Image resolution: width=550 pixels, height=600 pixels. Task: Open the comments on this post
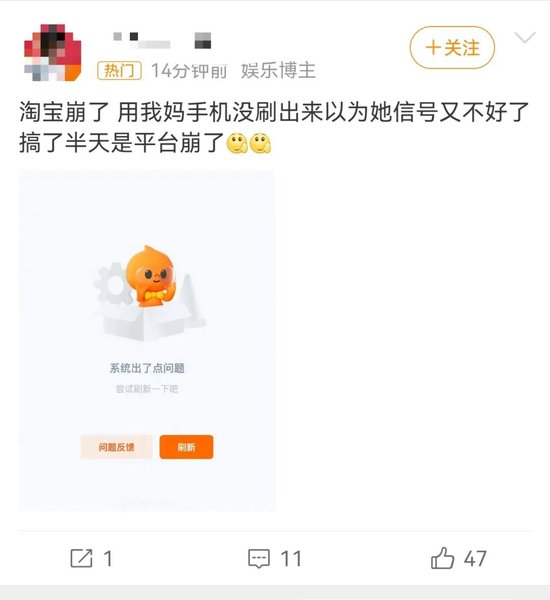(275, 558)
